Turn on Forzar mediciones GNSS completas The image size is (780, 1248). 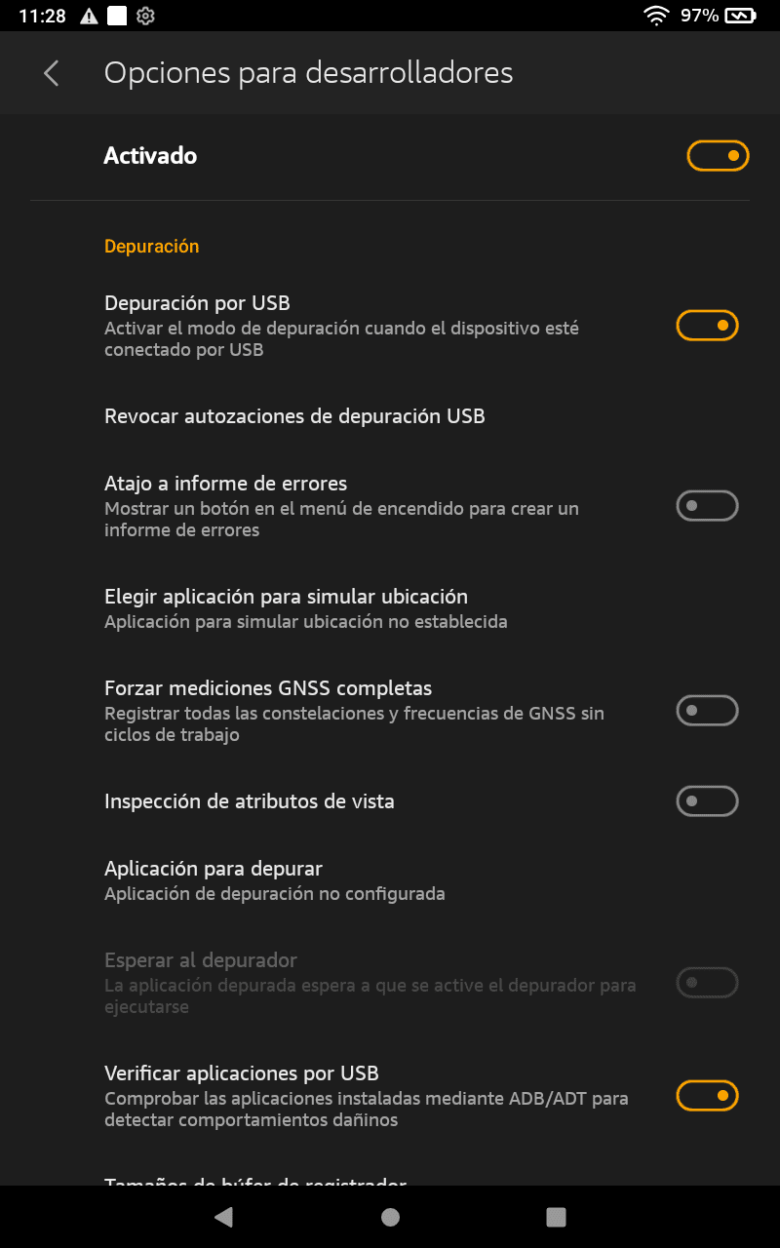pos(707,711)
